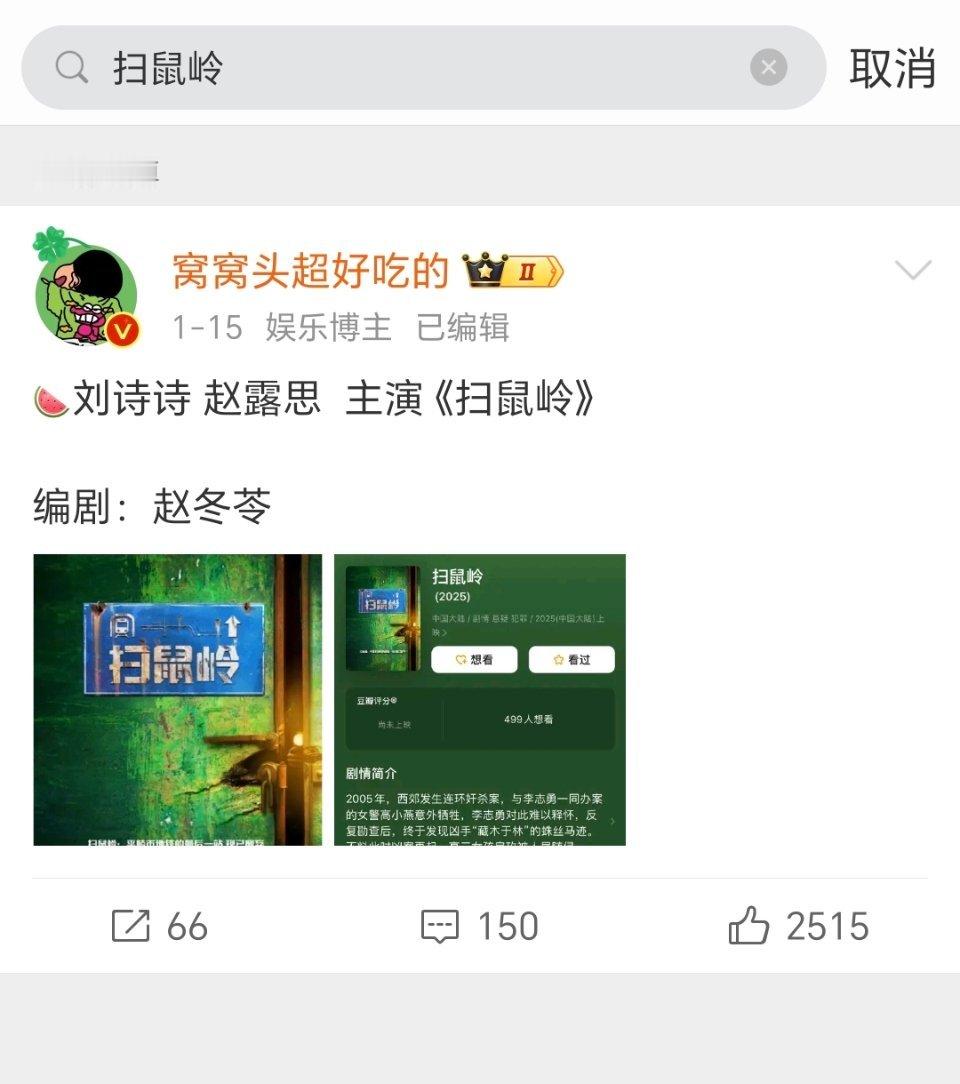This screenshot has width=960, height=1084.
Task: Click the repost arrow icon showing 66
Action: (130, 927)
